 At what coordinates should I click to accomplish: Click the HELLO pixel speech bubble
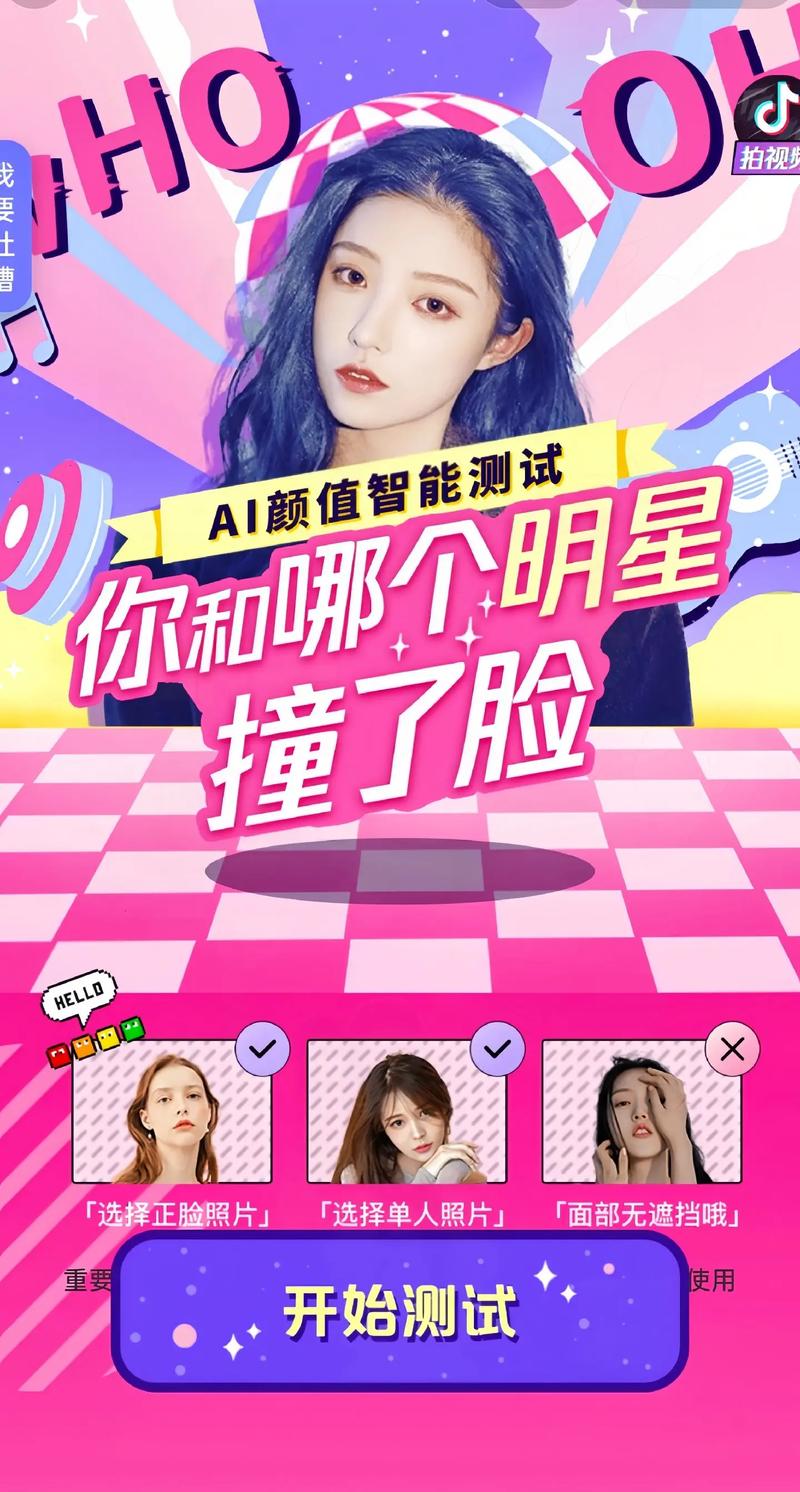tap(80, 995)
